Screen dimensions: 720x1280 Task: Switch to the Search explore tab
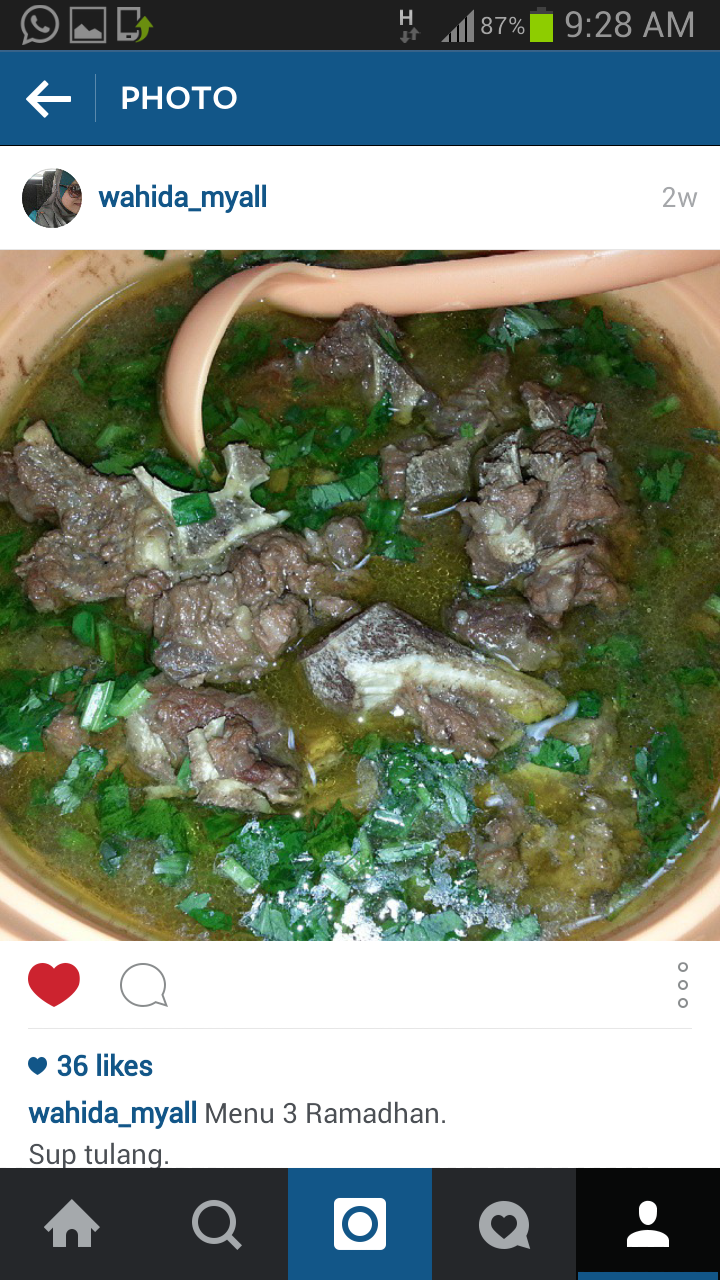[216, 1224]
